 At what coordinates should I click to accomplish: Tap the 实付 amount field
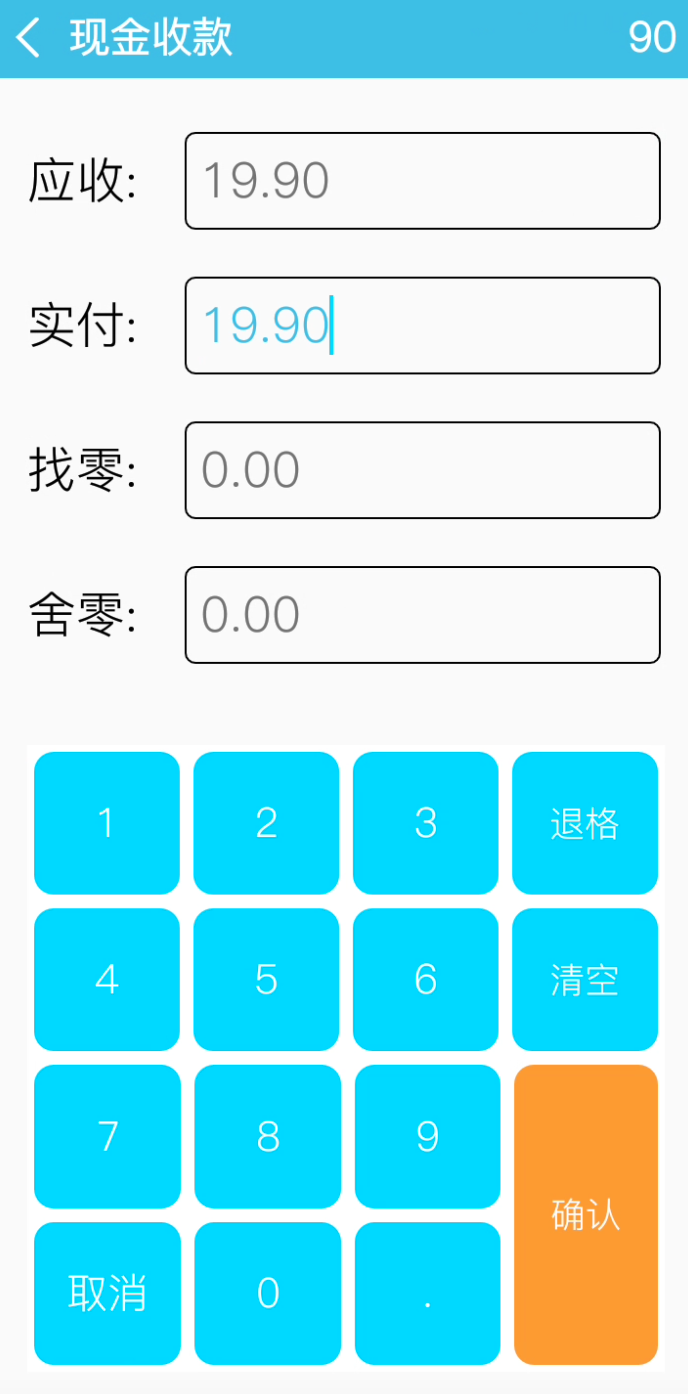422,325
